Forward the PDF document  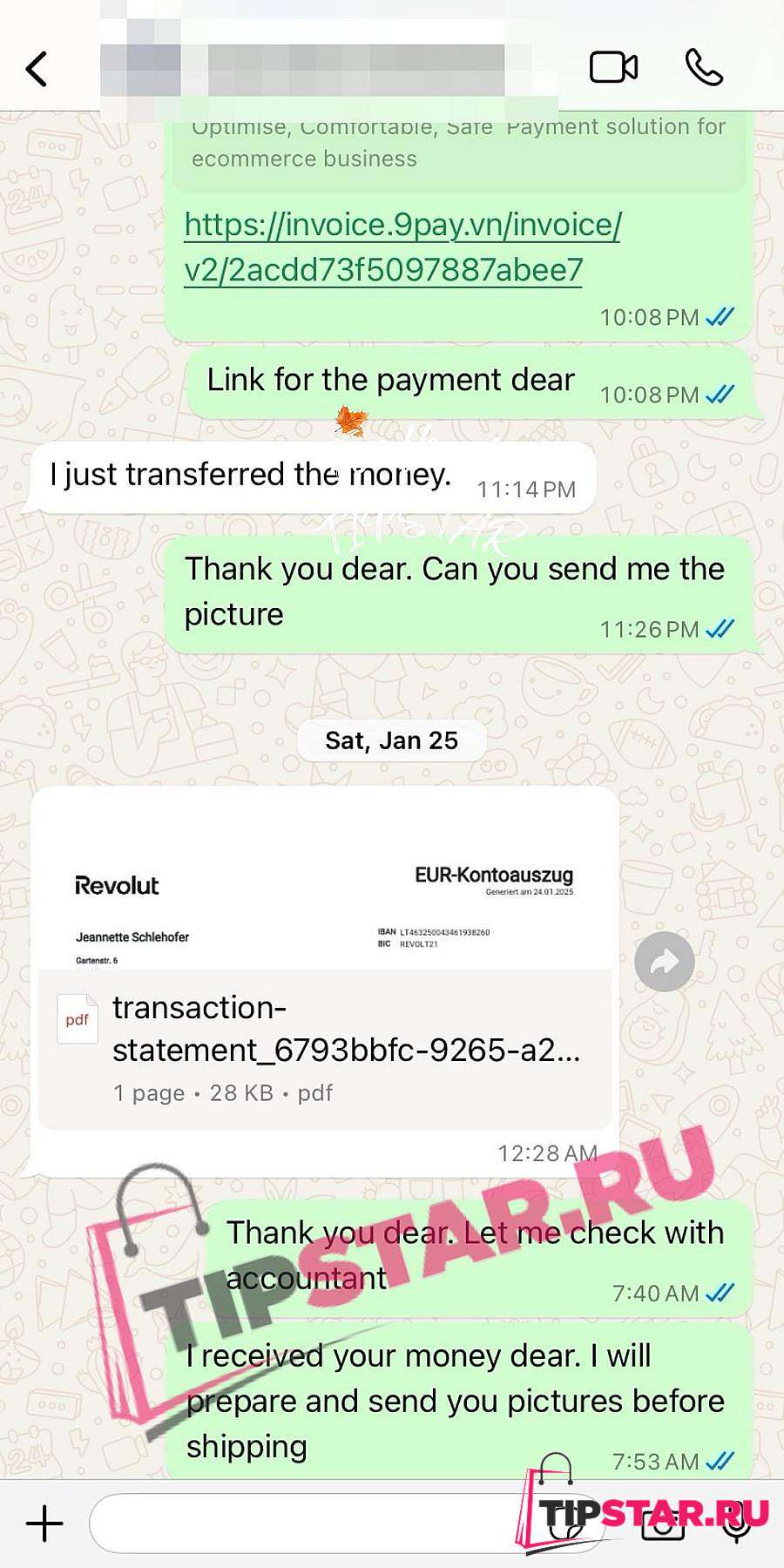click(664, 962)
